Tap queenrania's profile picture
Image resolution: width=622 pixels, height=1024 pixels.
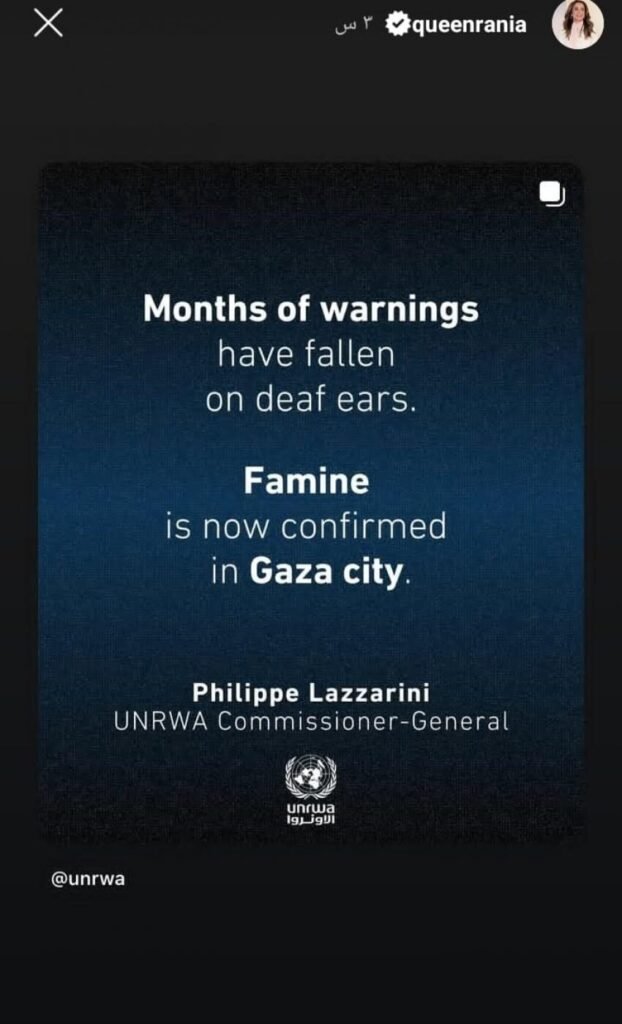(577, 24)
